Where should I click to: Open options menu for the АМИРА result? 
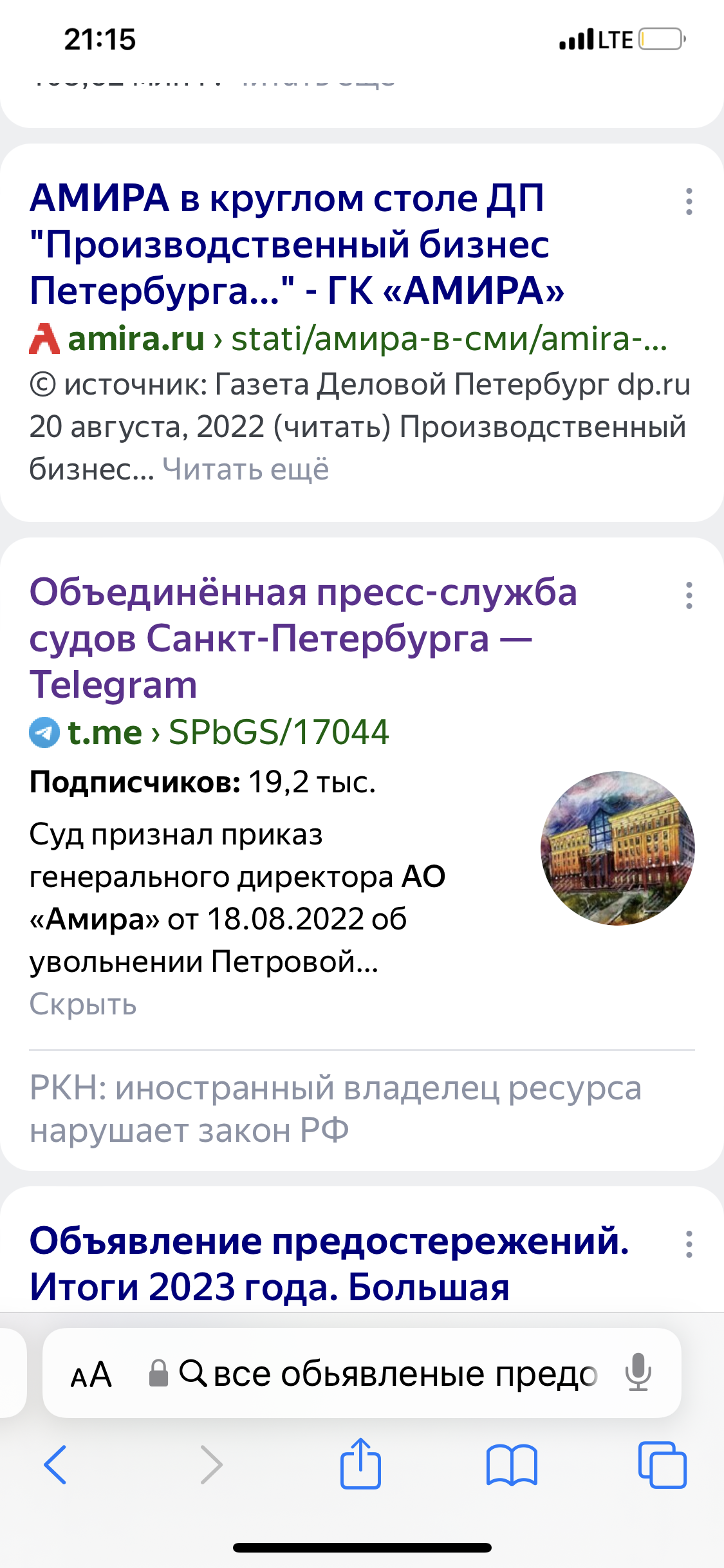pos(689,201)
